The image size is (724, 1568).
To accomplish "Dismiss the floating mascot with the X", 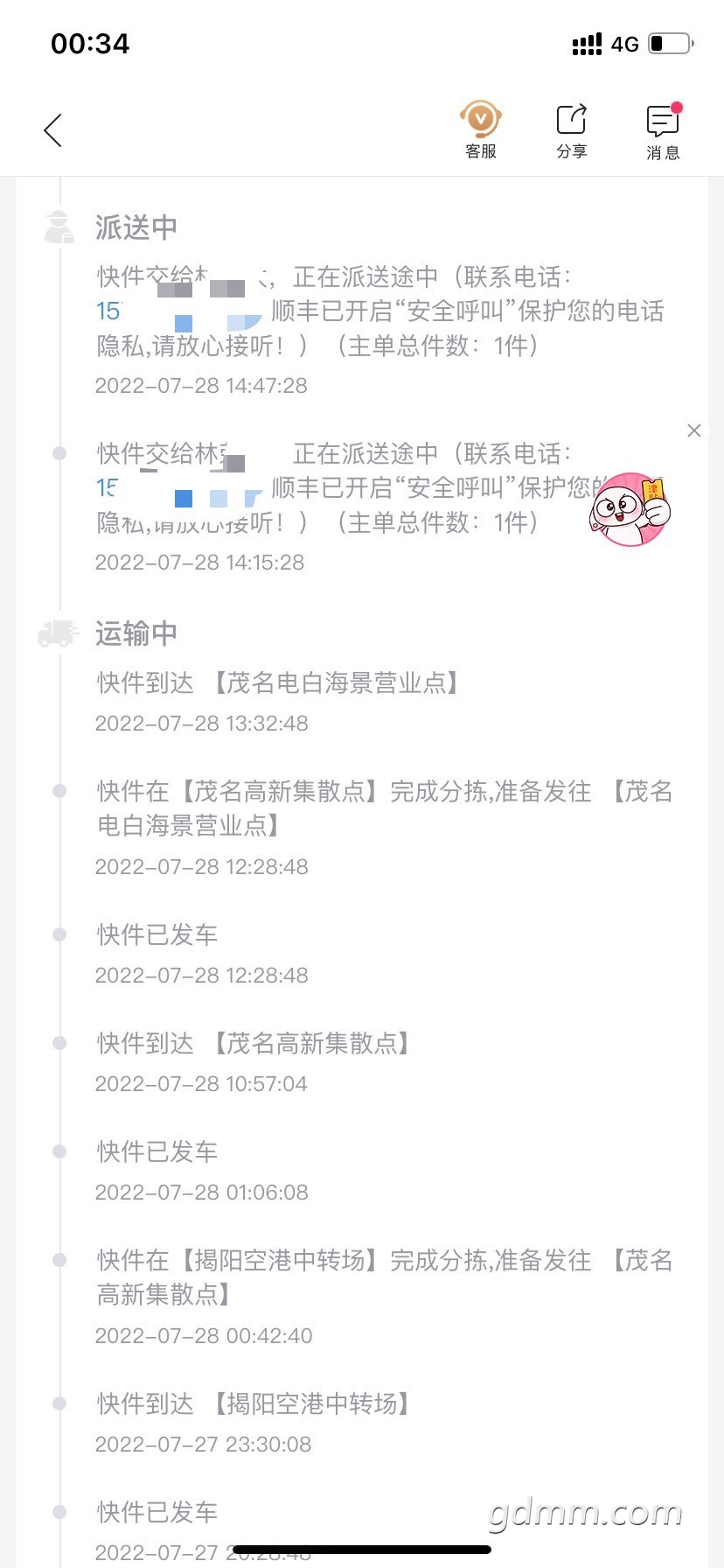I will (694, 430).
